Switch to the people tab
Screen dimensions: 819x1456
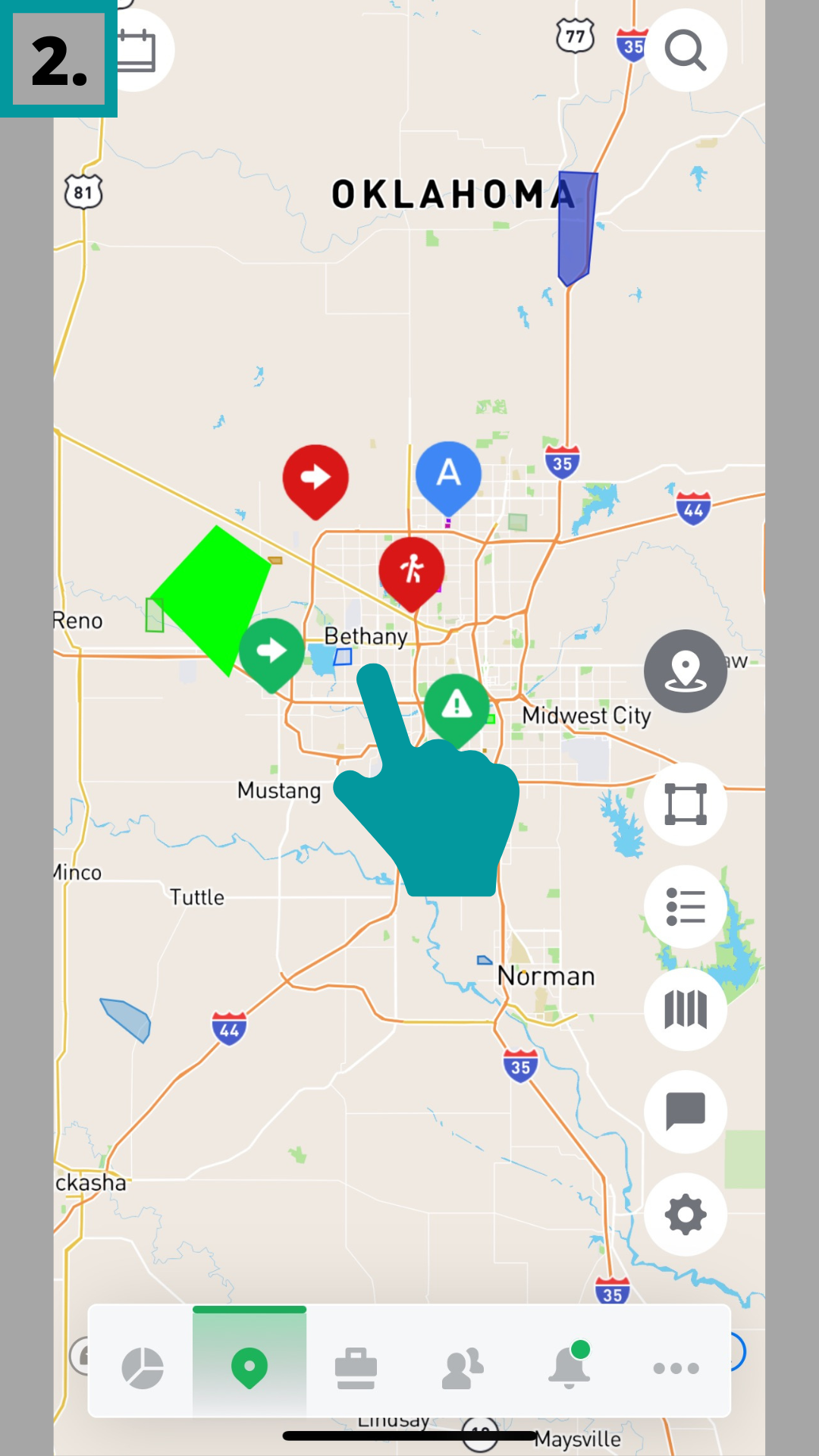coord(463,1368)
